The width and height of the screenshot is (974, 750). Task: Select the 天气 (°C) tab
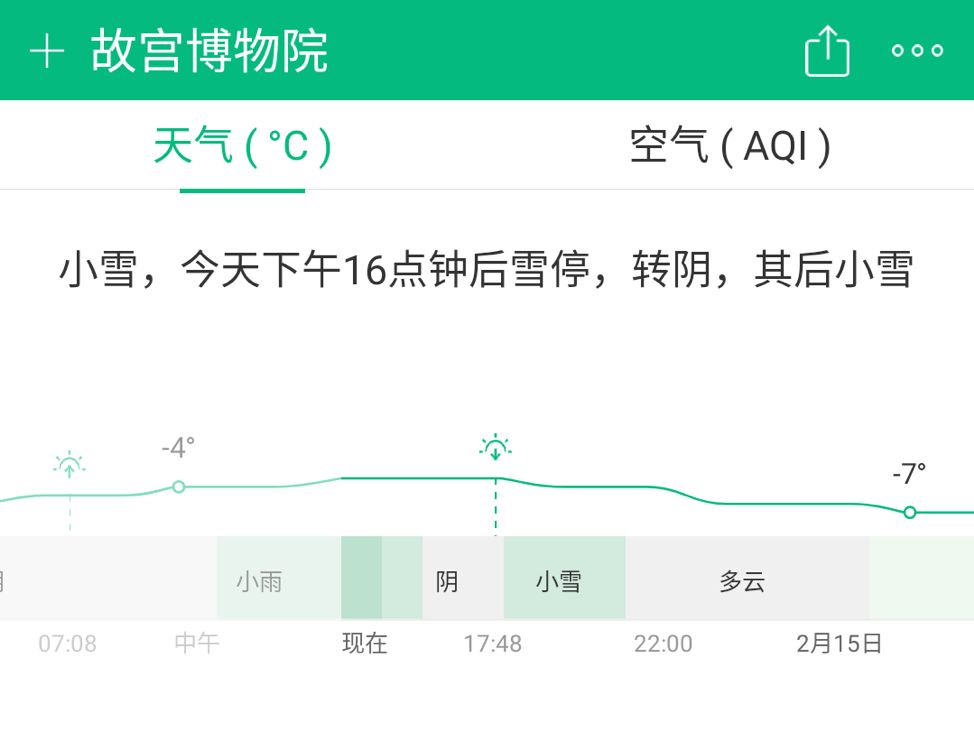(x=243, y=147)
